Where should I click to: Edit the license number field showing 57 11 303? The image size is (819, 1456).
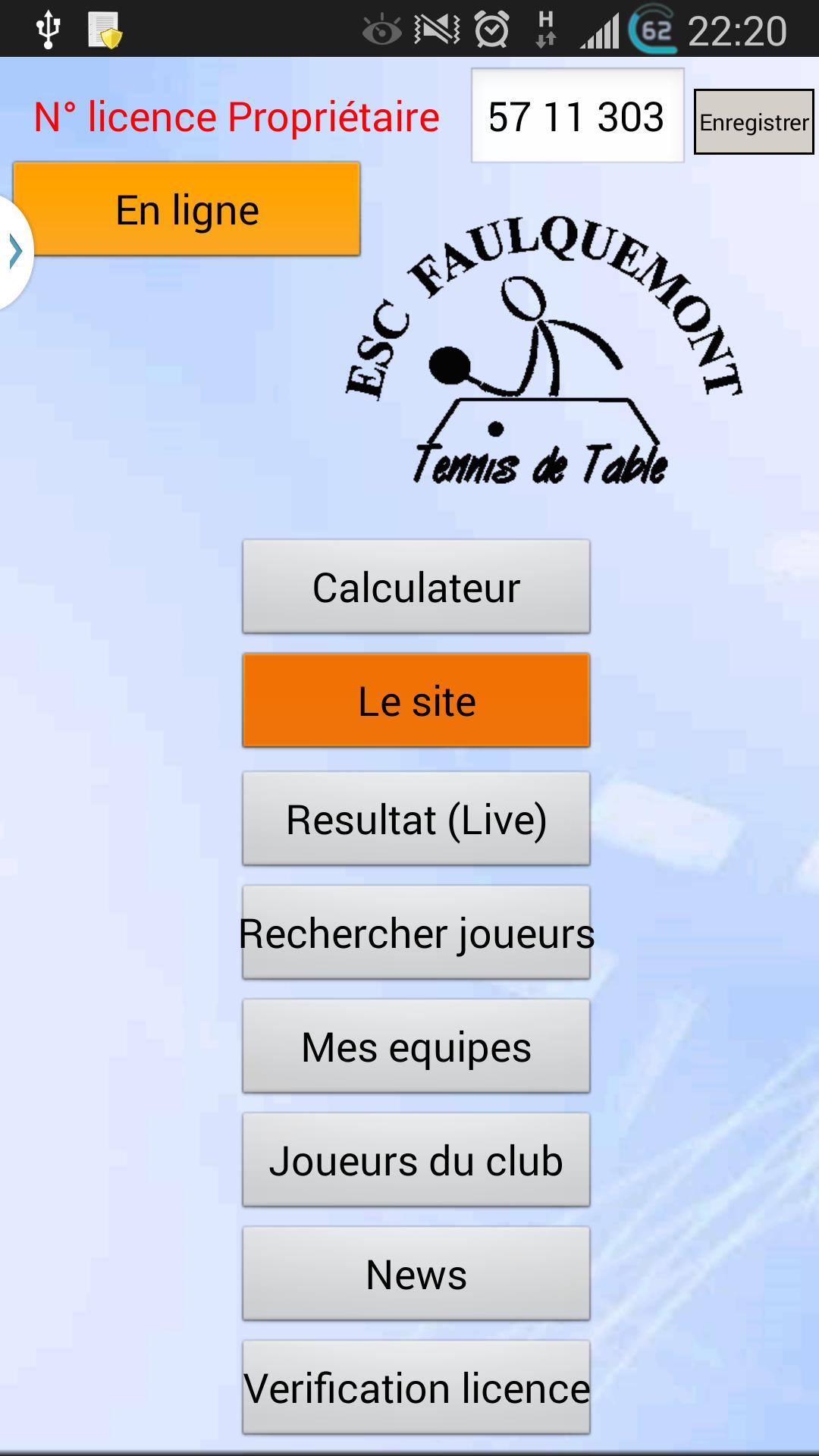click(x=577, y=118)
